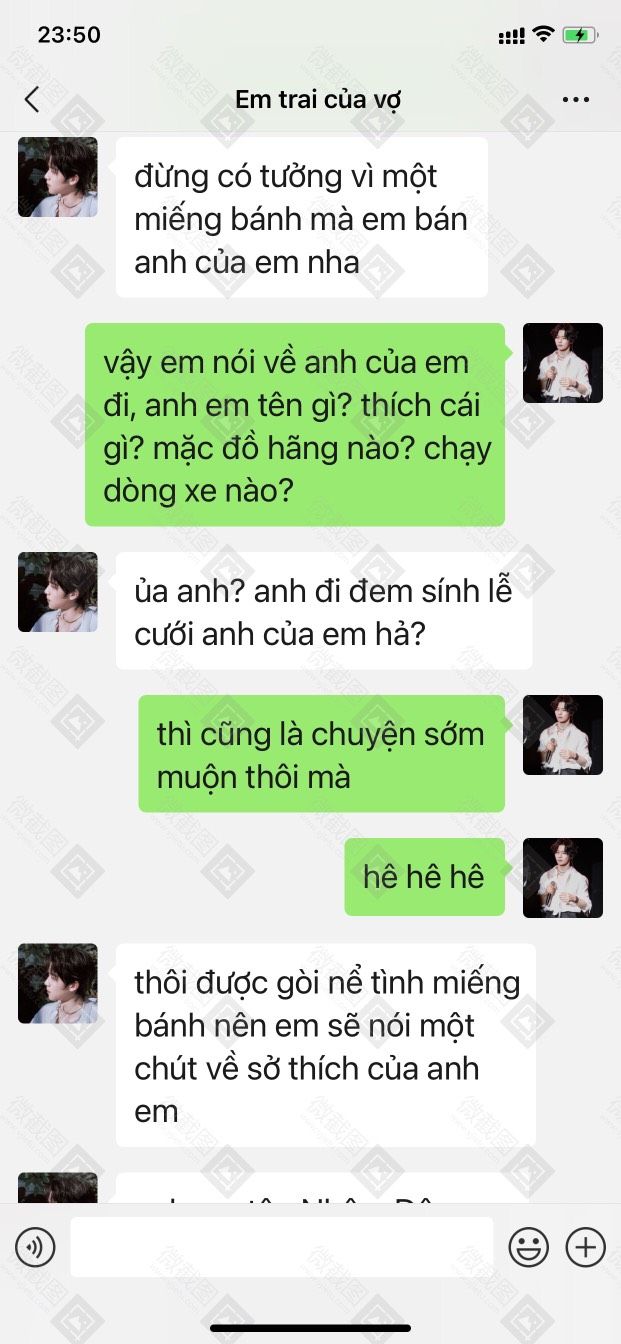Focus the message text field
Image resolution: width=621 pixels, height=1344 pixels.
point(281,1247)
